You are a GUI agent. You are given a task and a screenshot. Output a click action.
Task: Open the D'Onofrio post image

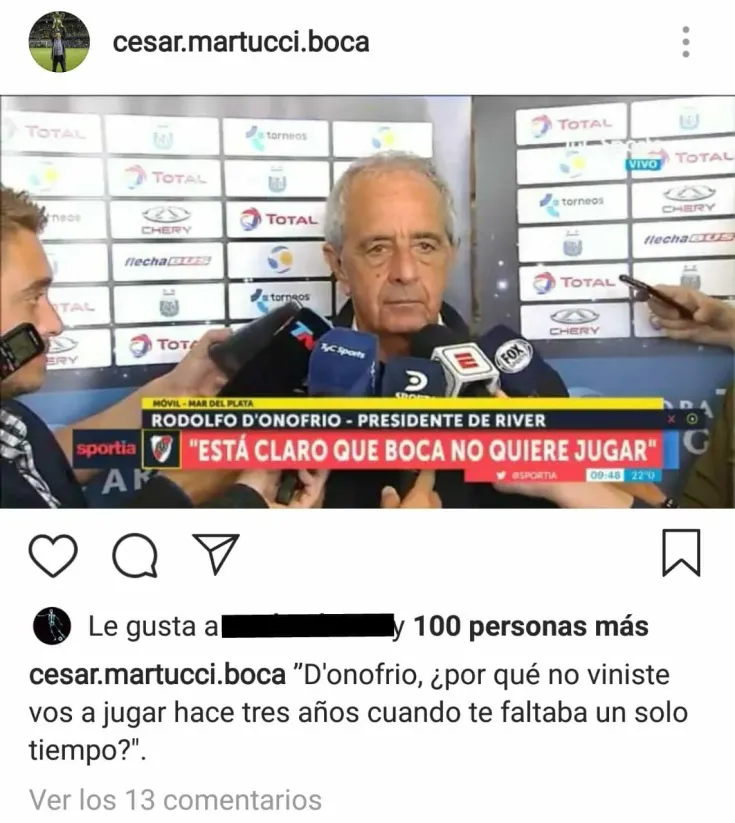367,301
